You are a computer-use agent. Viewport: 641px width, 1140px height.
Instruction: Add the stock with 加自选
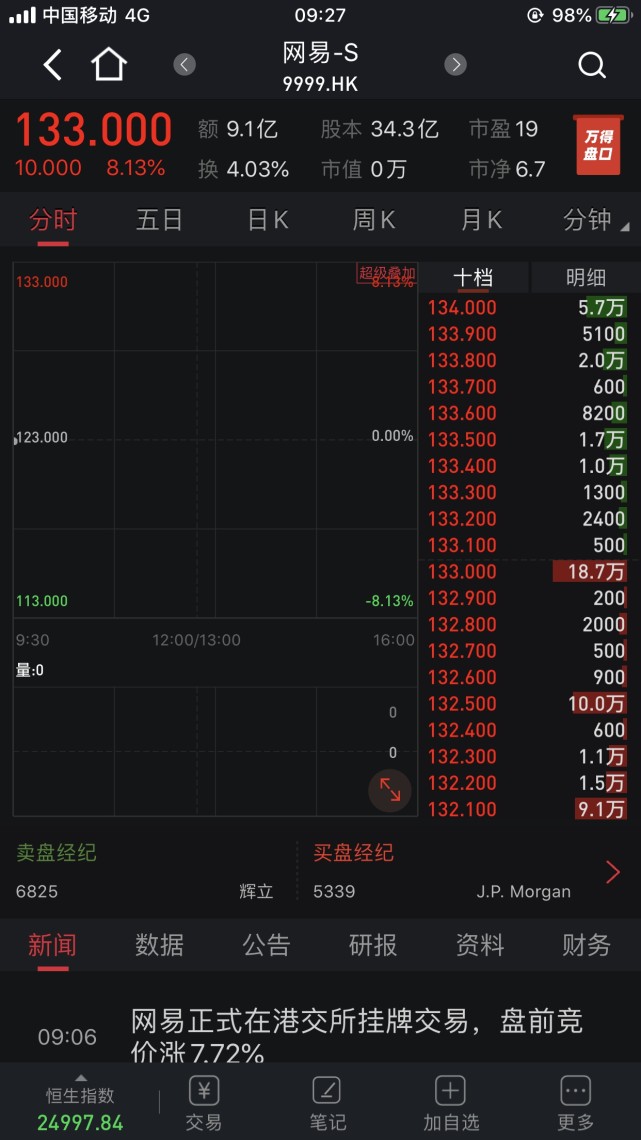click(450, 1103)
